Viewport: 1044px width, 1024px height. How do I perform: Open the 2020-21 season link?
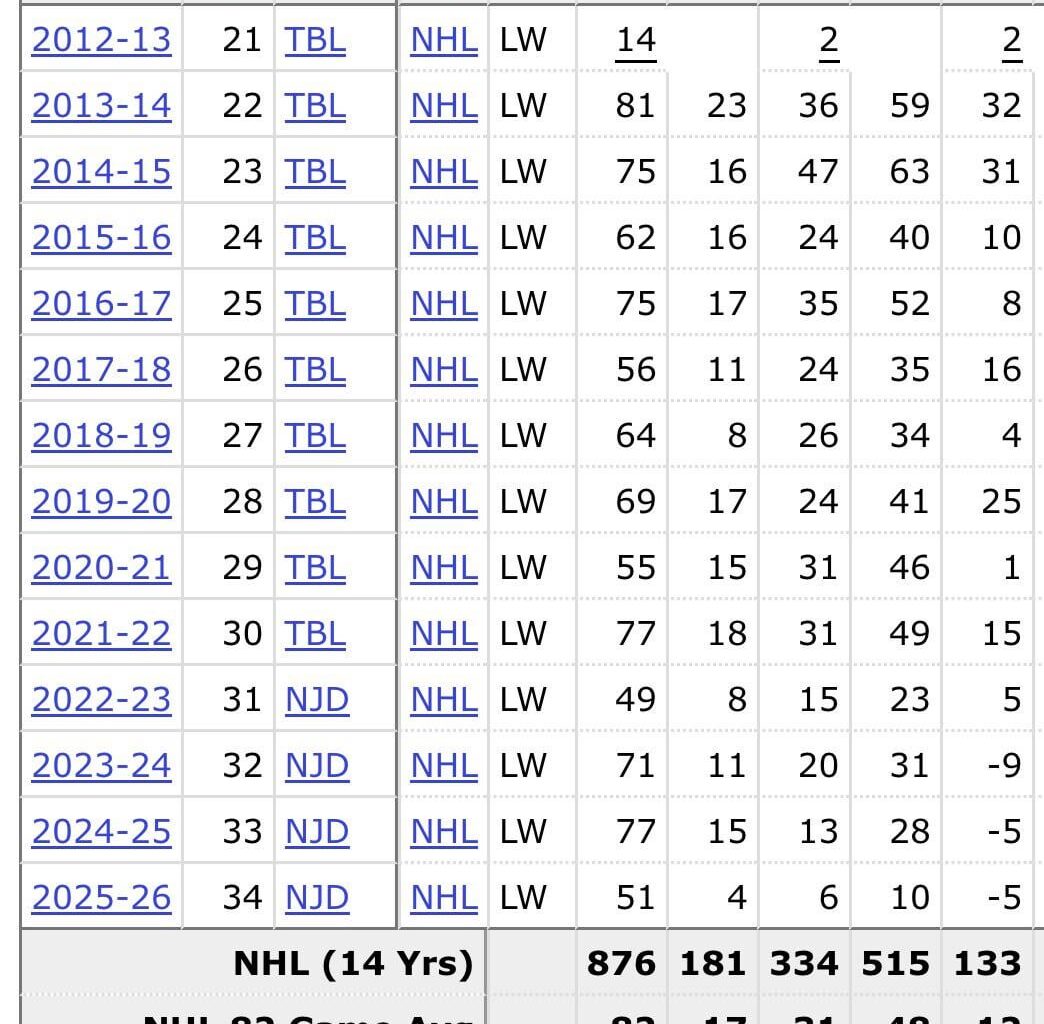pos(101,568)
